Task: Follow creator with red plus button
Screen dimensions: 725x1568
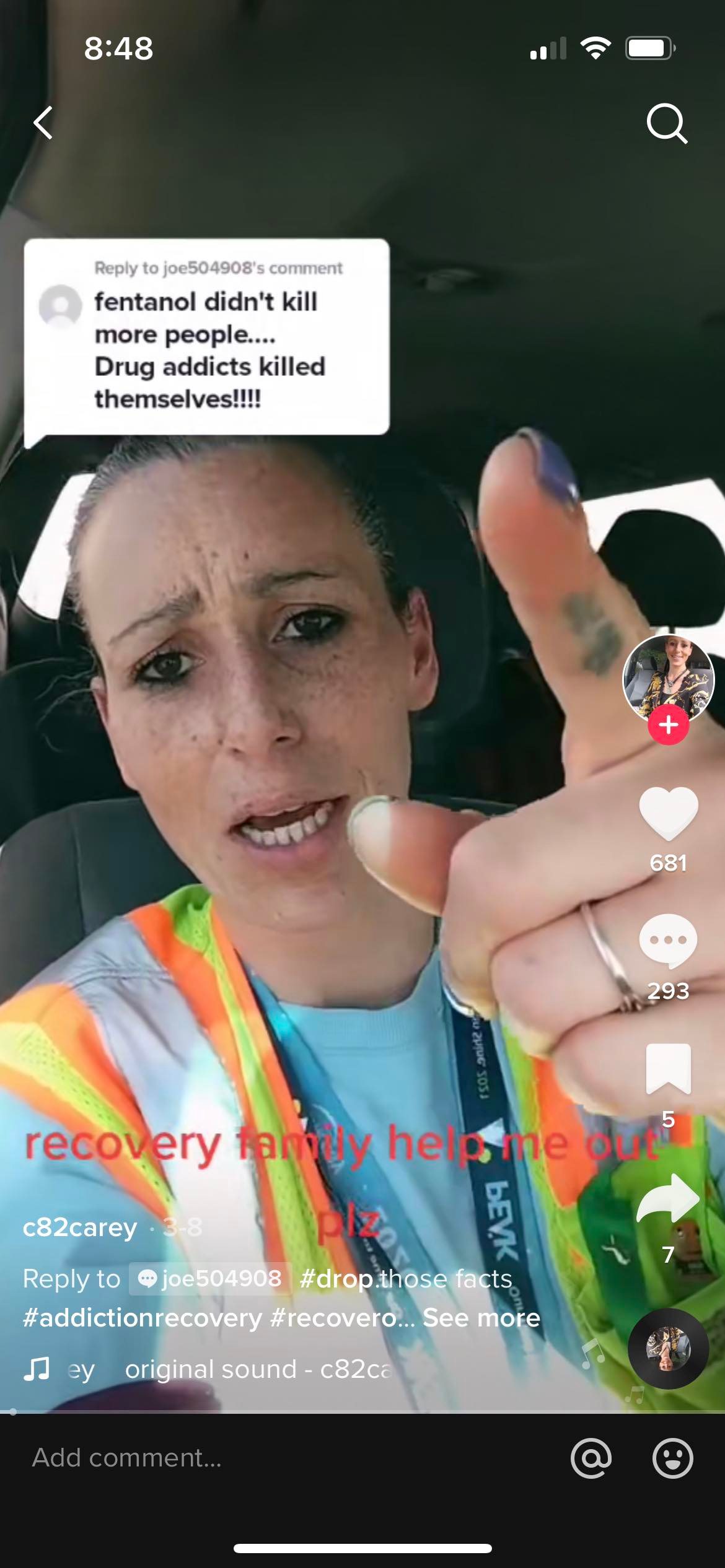Action: click(668, 725)
